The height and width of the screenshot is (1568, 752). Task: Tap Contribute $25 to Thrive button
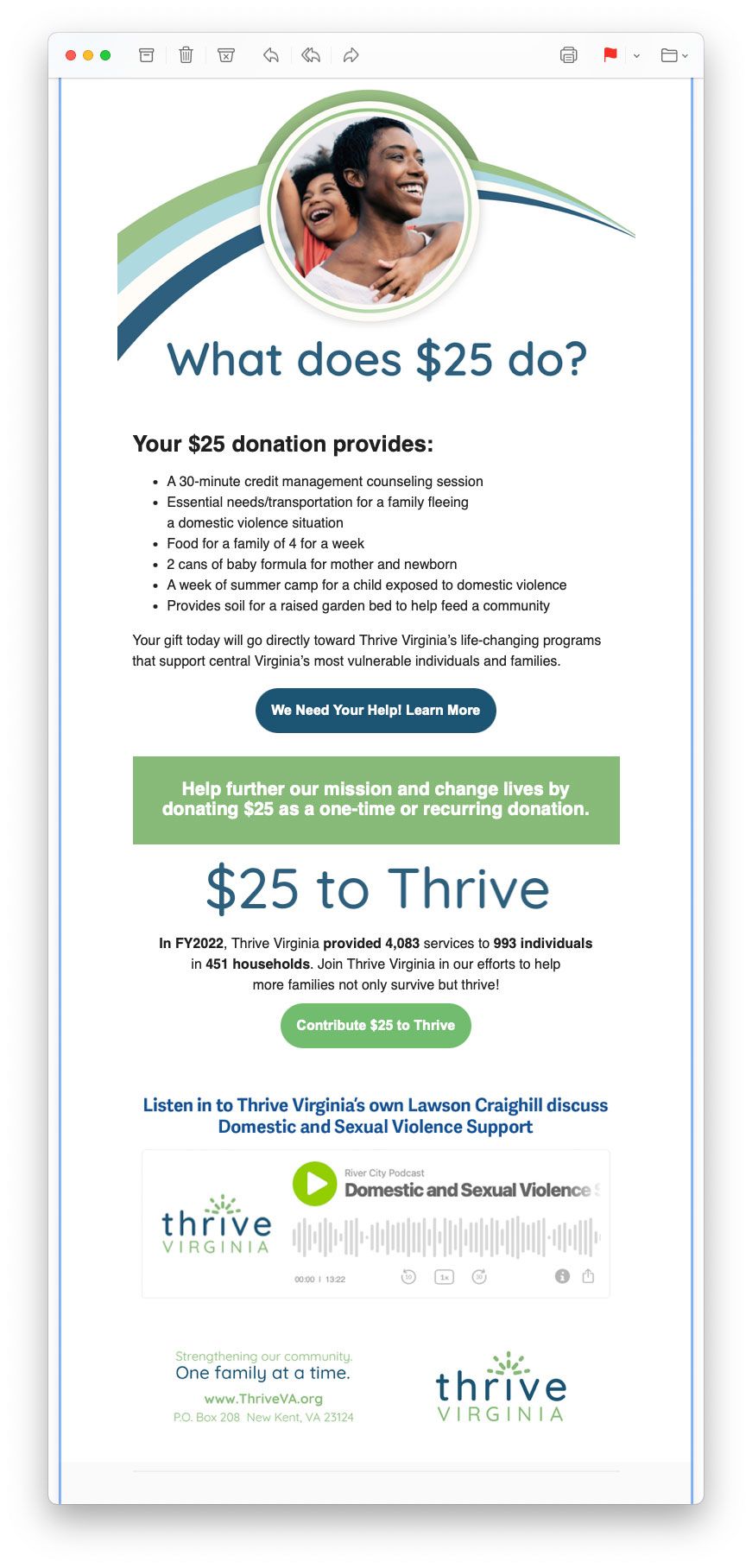(376, 1026)
